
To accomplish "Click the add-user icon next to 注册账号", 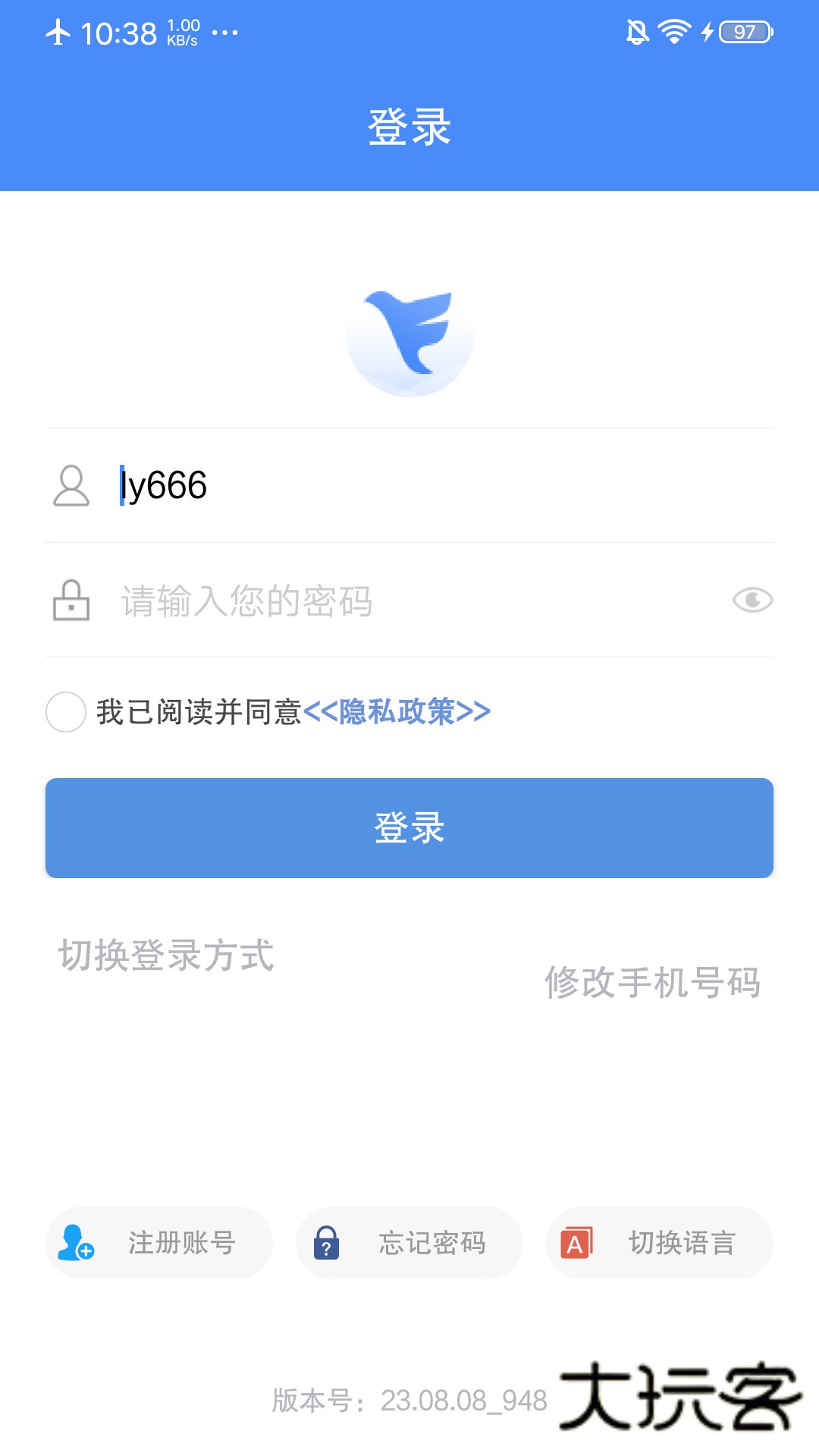I will (x=76, y=1243).
